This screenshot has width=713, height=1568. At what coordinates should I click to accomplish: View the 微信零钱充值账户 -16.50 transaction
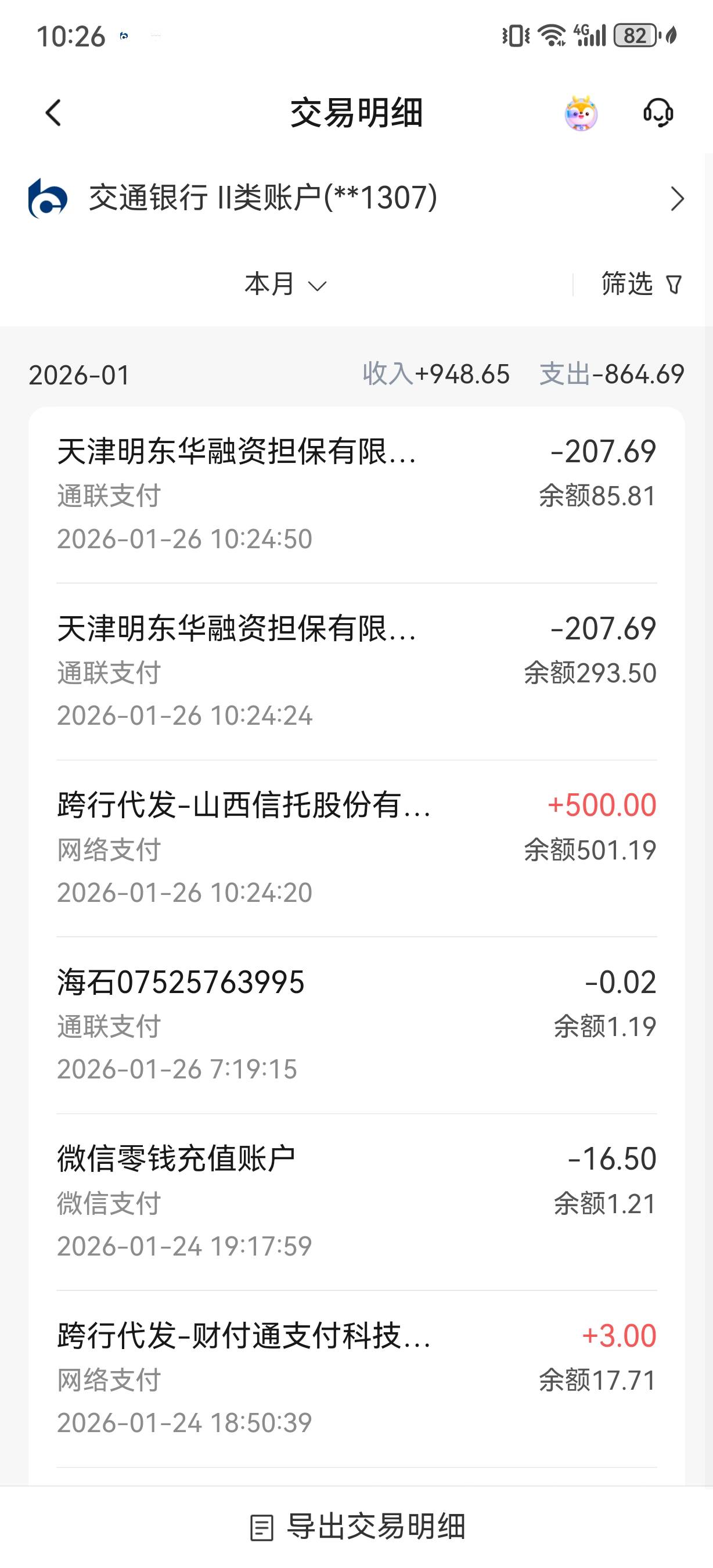click(x=356, y=1202)
